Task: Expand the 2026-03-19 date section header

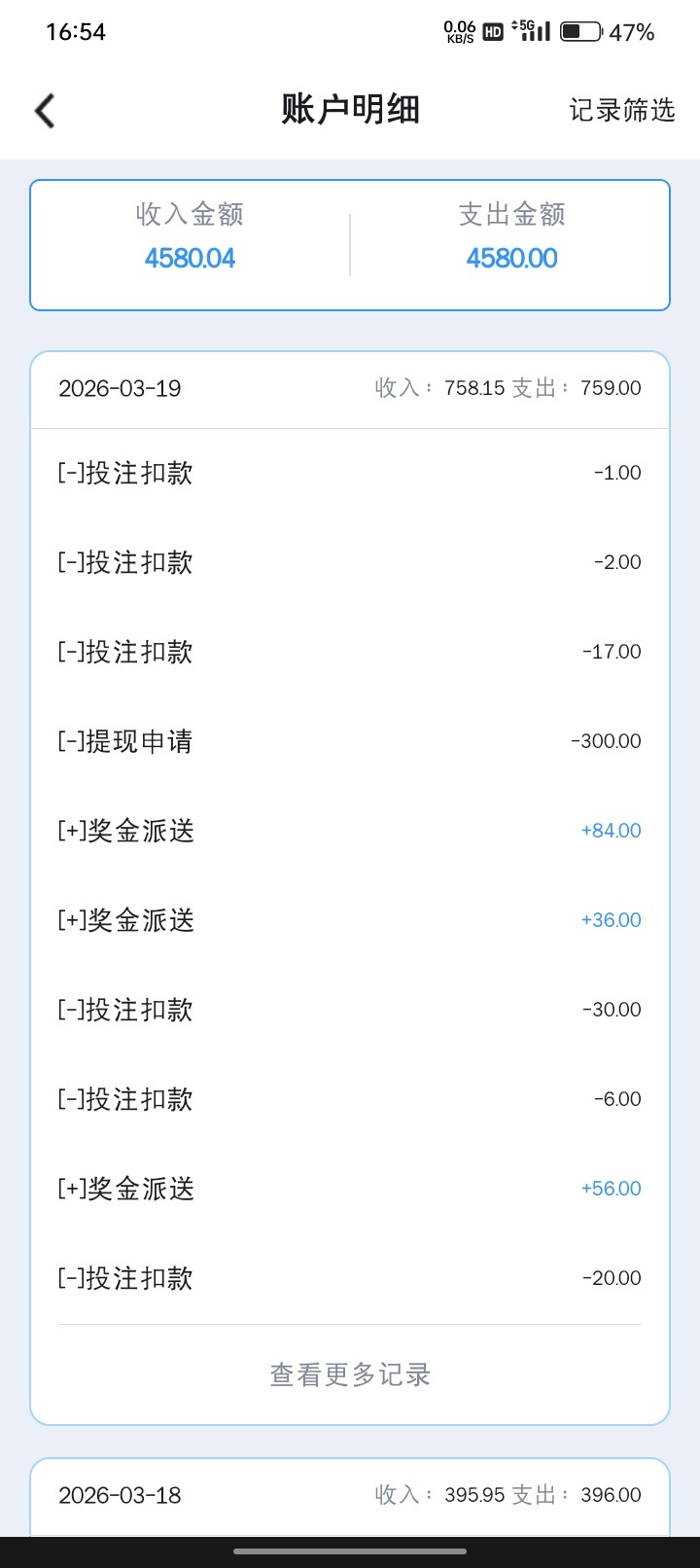Action: (349, 388)
